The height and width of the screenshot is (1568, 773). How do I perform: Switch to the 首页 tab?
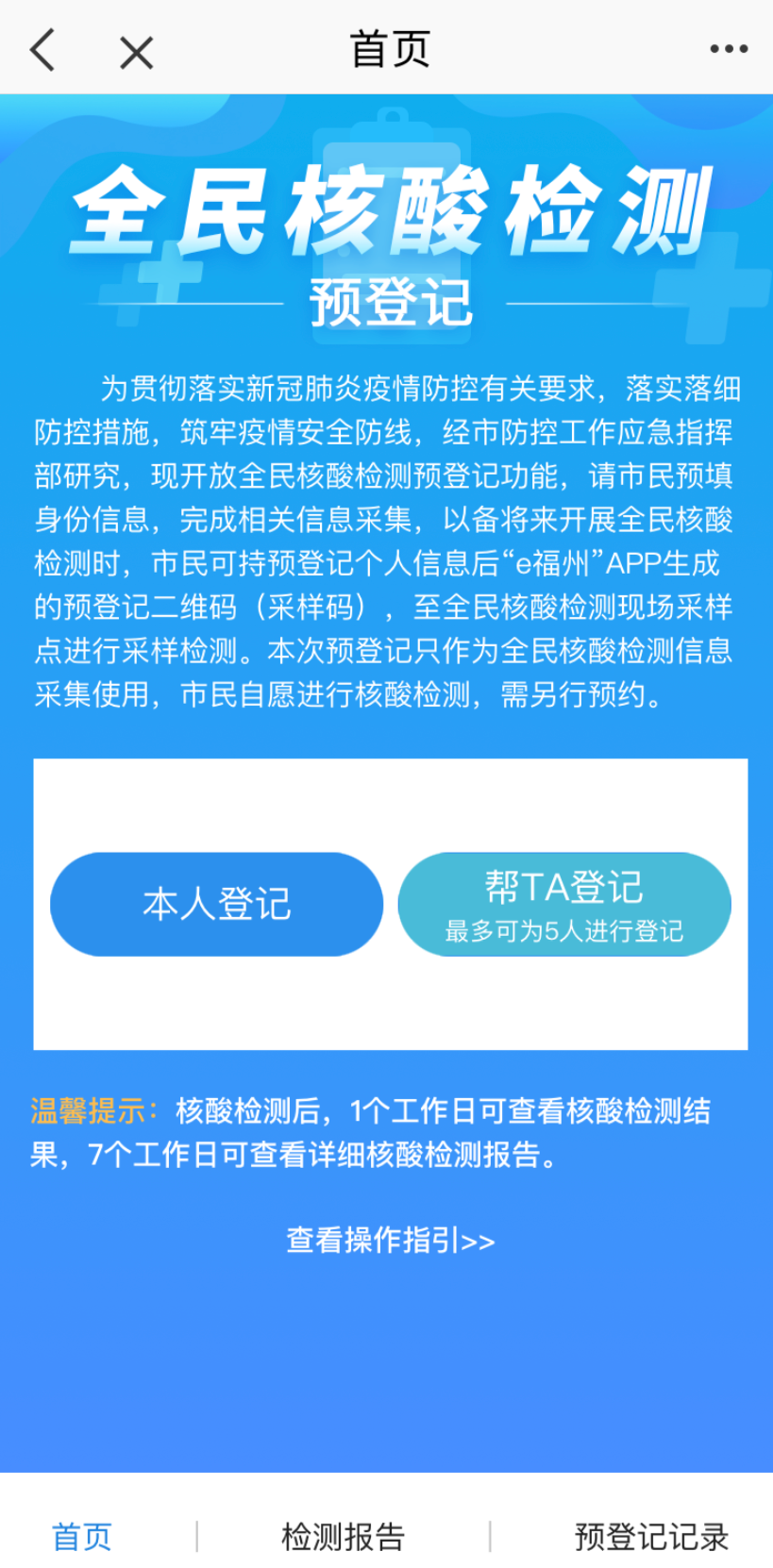click(x=82, y=1536)
